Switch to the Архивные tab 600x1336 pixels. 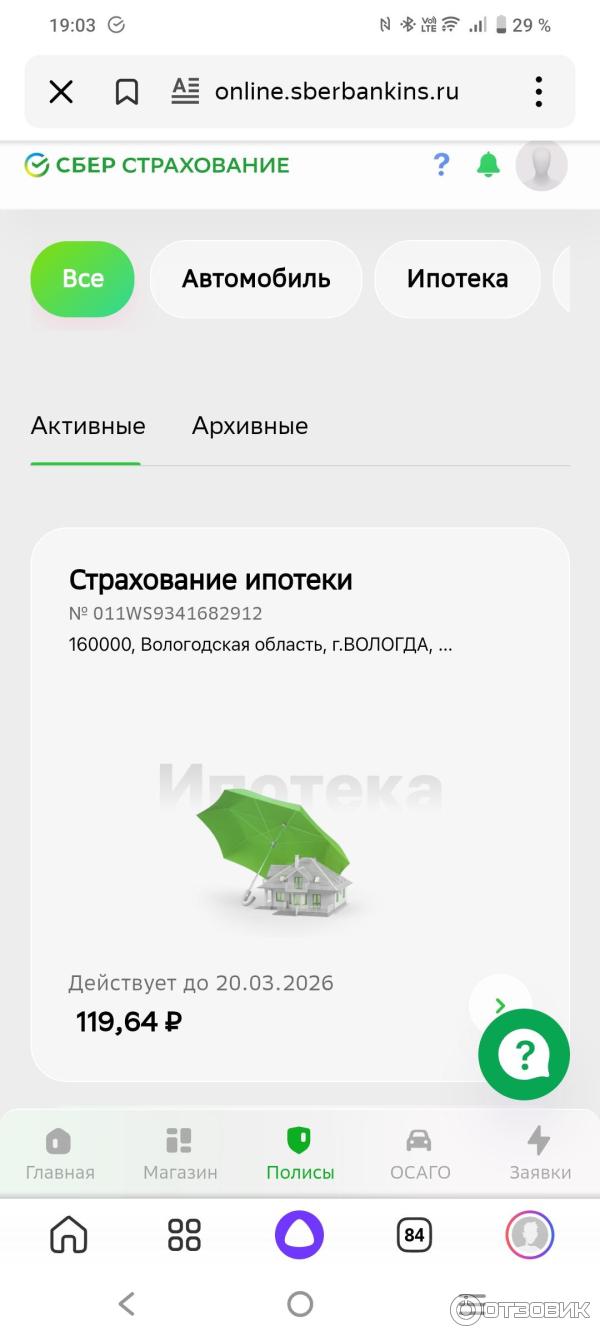click(250, 426)
